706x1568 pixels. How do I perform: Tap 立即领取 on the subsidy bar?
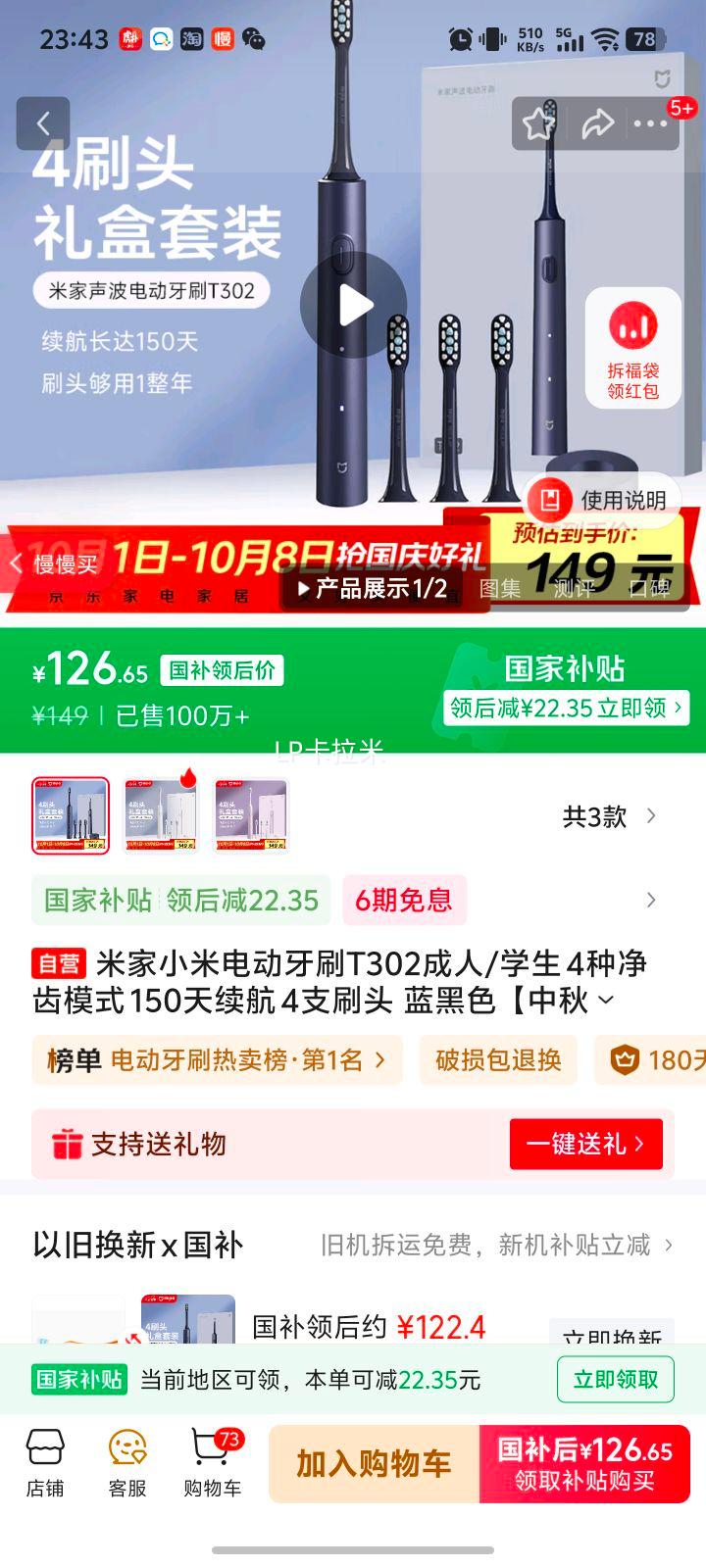click(x=615, y=1380)
